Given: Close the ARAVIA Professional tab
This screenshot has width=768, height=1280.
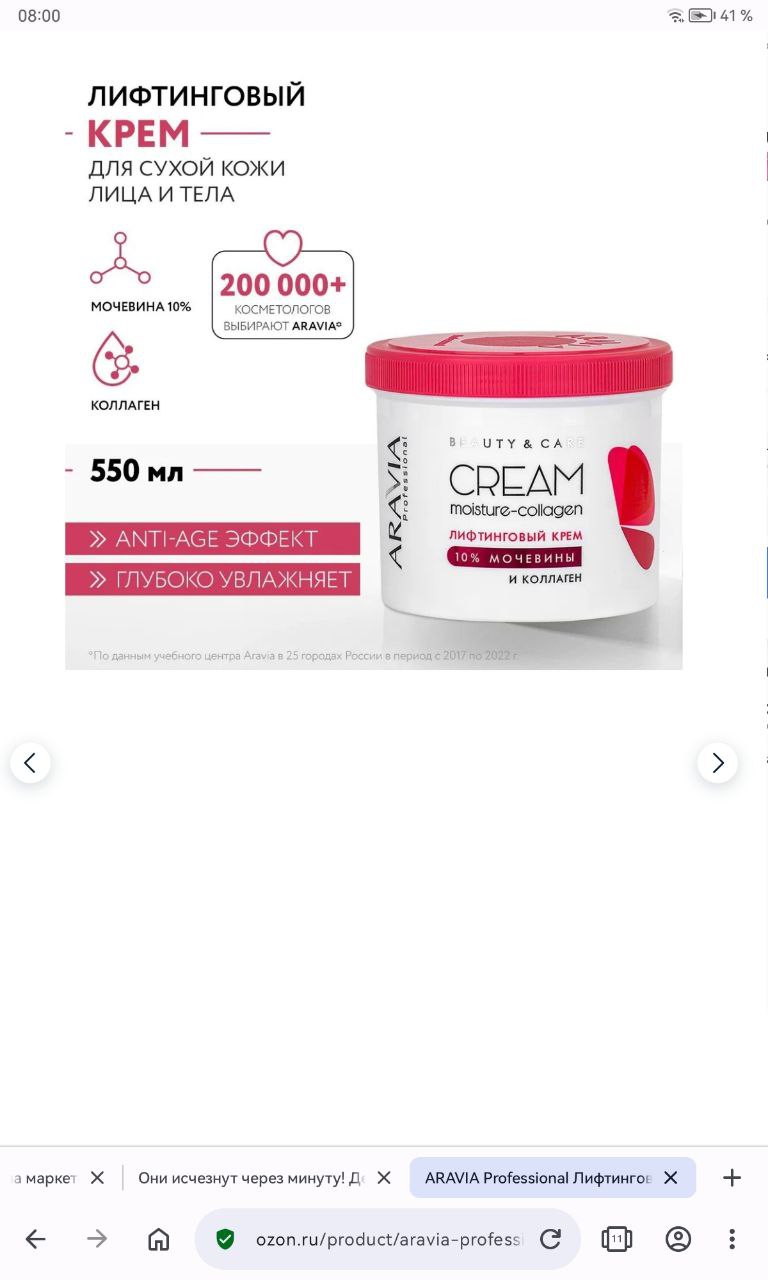Looking at the screenshot, I should pyautogui.click(x=671, y=1178).
